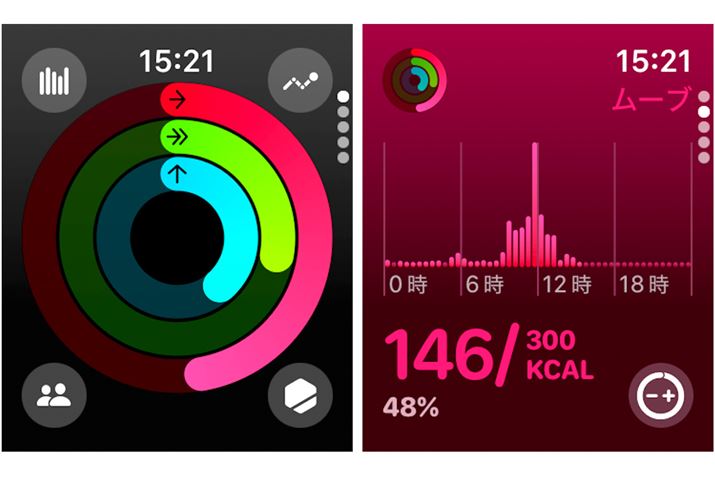Open the trends arrow icon
Viewport: 715px width, 477px height.
click(x=301, y=80)
